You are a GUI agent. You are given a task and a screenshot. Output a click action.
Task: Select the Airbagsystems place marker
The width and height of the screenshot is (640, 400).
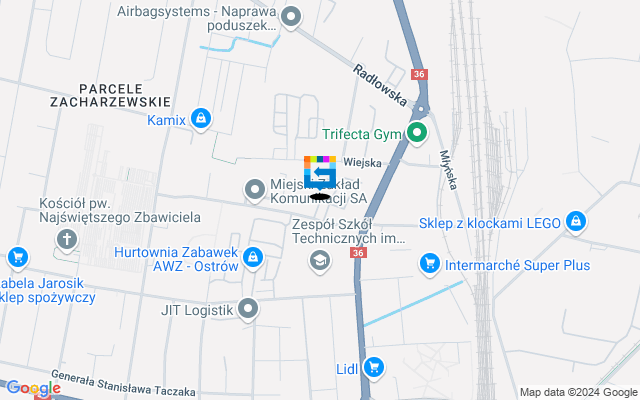click(x=291, y=16)
